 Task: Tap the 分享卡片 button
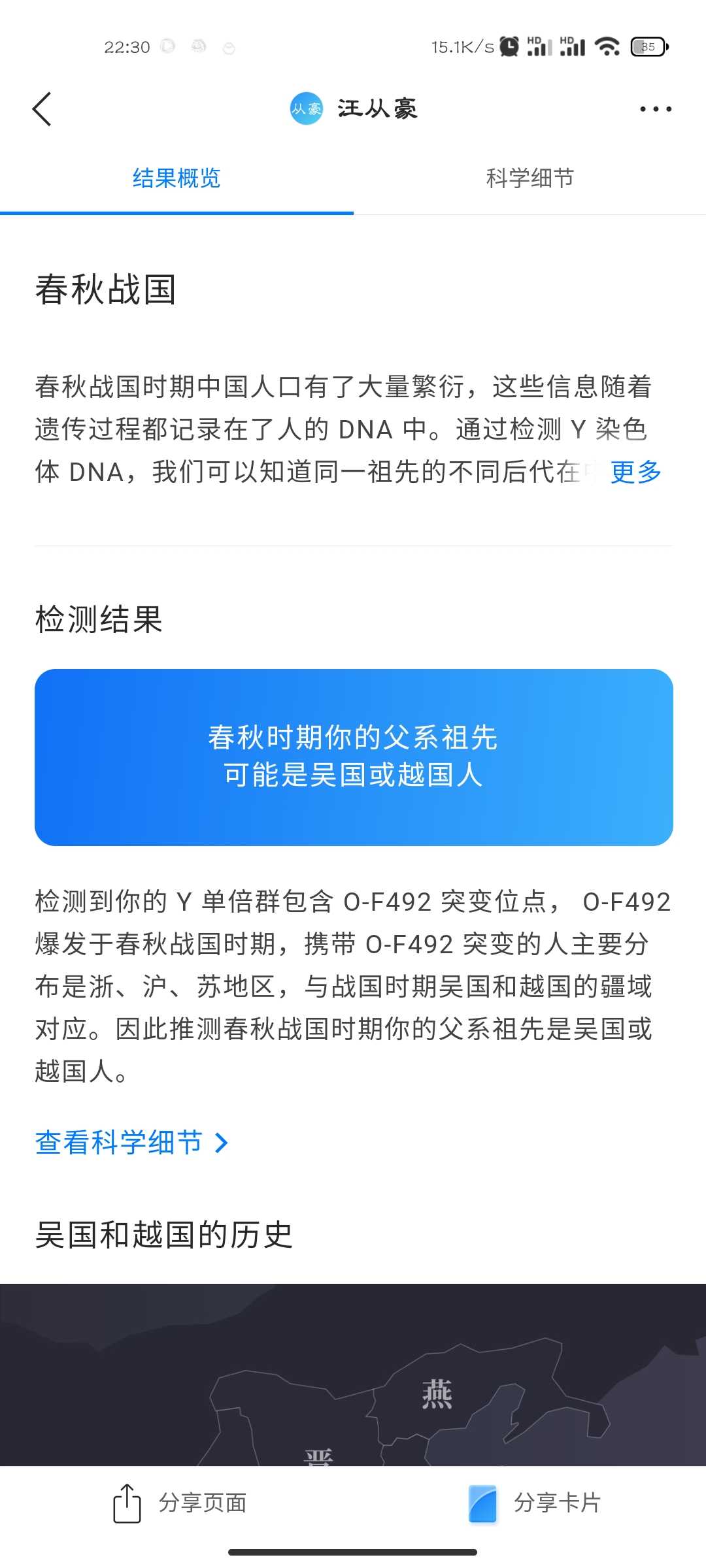tap(535, 1503)
